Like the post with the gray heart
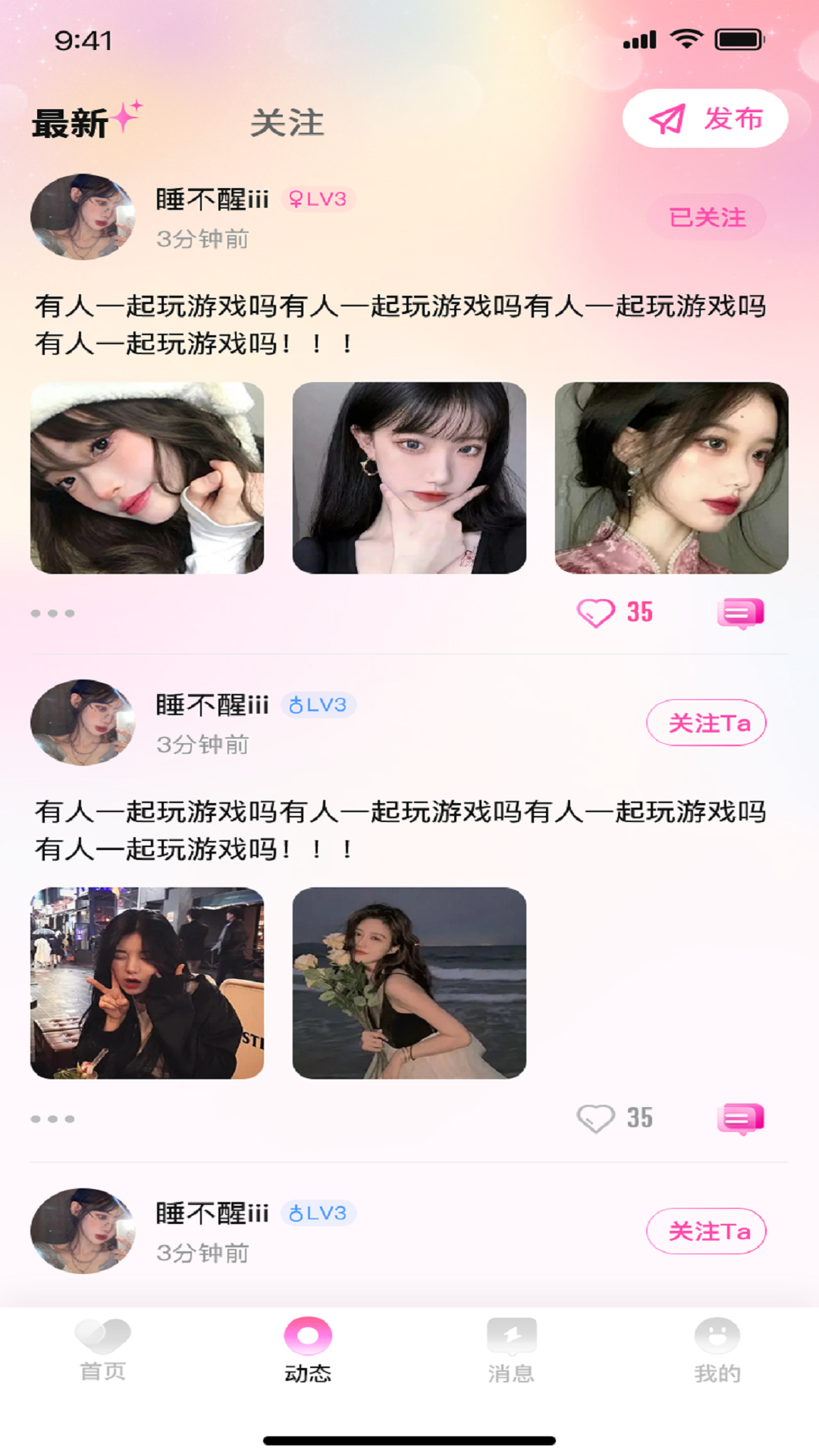819x1456 pixels. (x=596, y=1118)
